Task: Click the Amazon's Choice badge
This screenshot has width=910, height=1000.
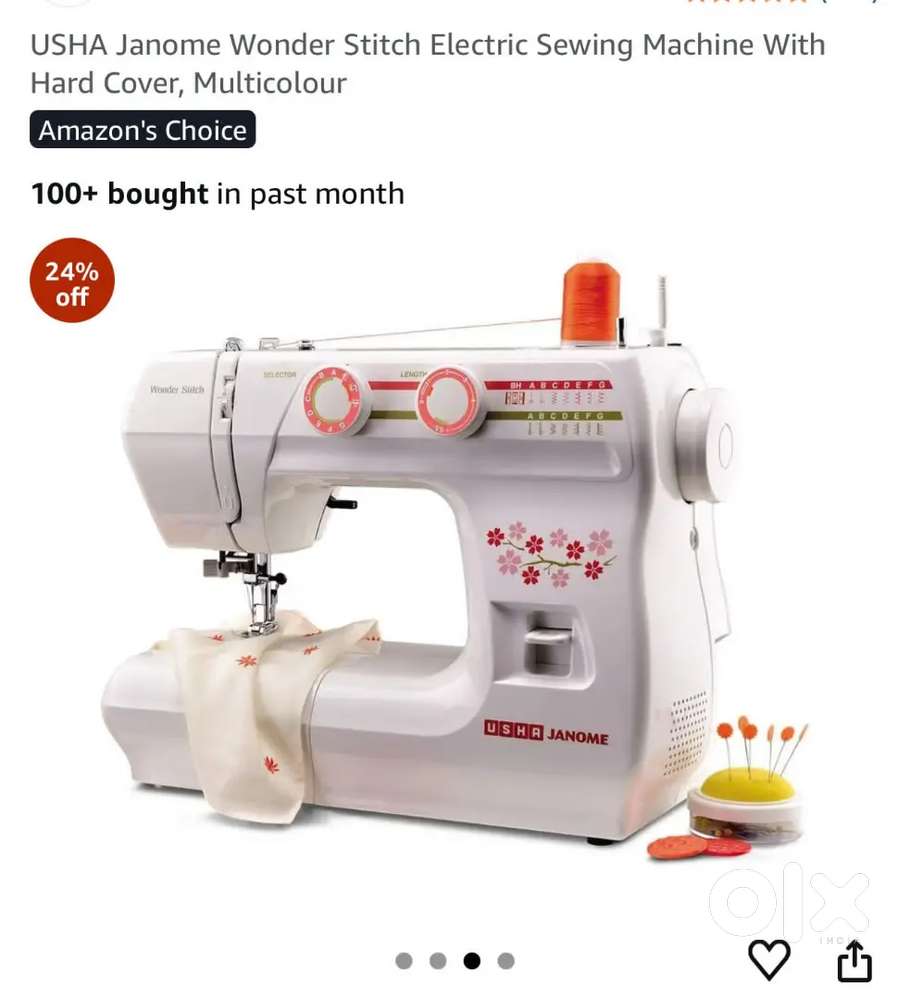Action: (x=142, y=130)
